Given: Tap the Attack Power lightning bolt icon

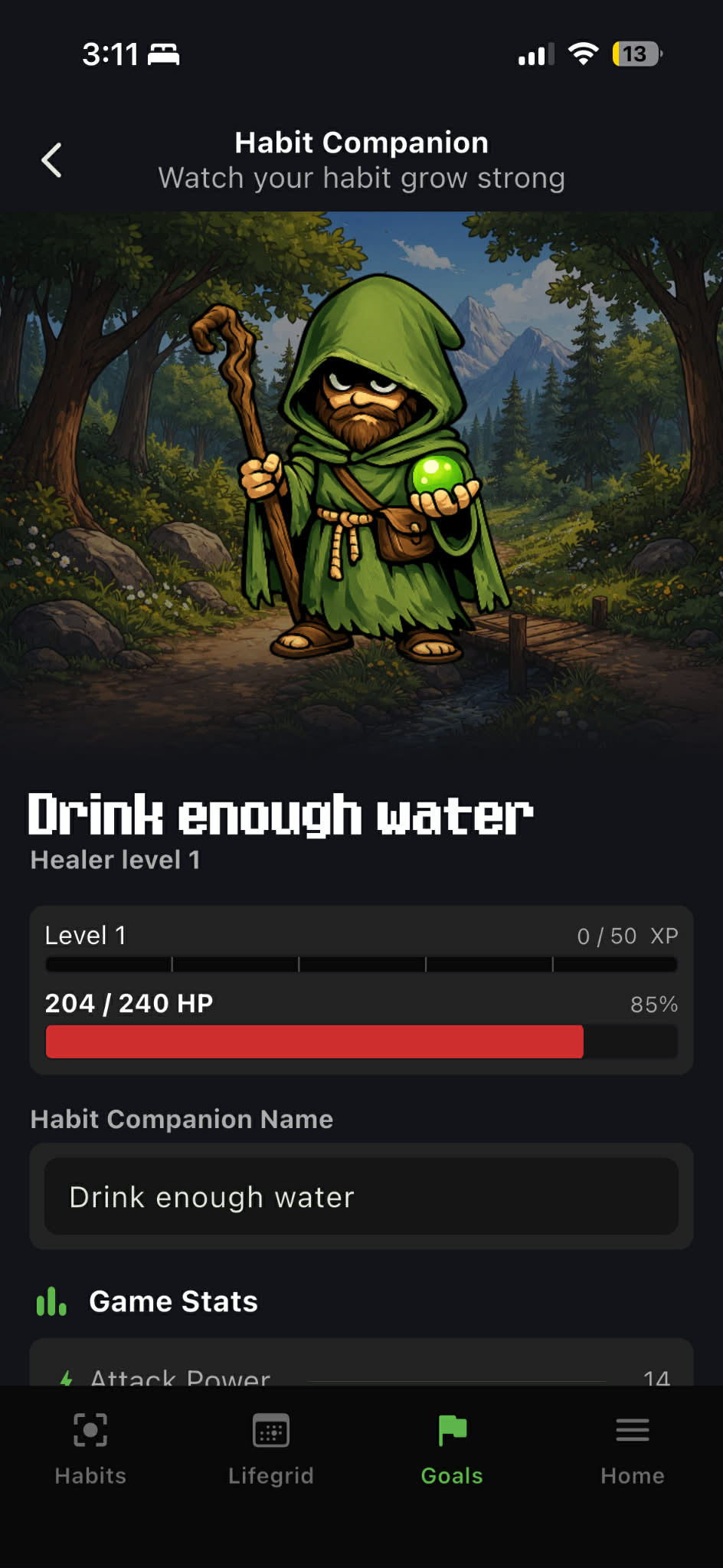Looking at the screenshot, I should coord(67,1376).
